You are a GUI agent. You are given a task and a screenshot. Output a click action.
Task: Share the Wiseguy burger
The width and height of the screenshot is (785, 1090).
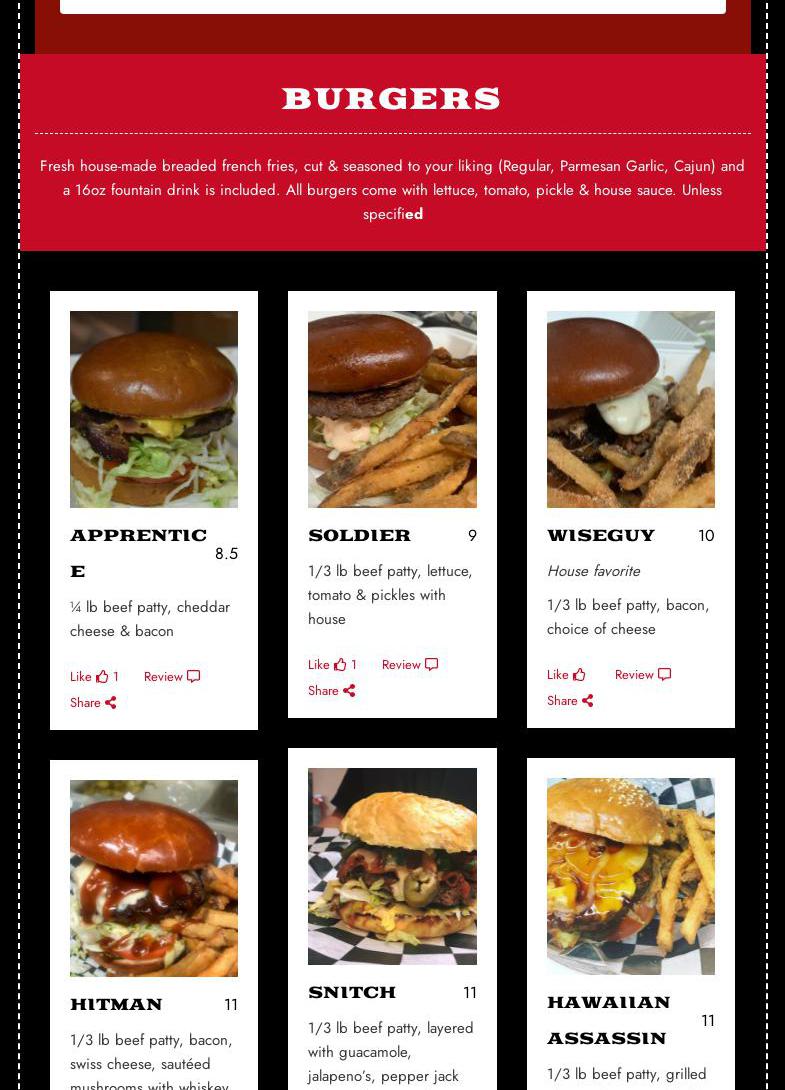(570, 701)
